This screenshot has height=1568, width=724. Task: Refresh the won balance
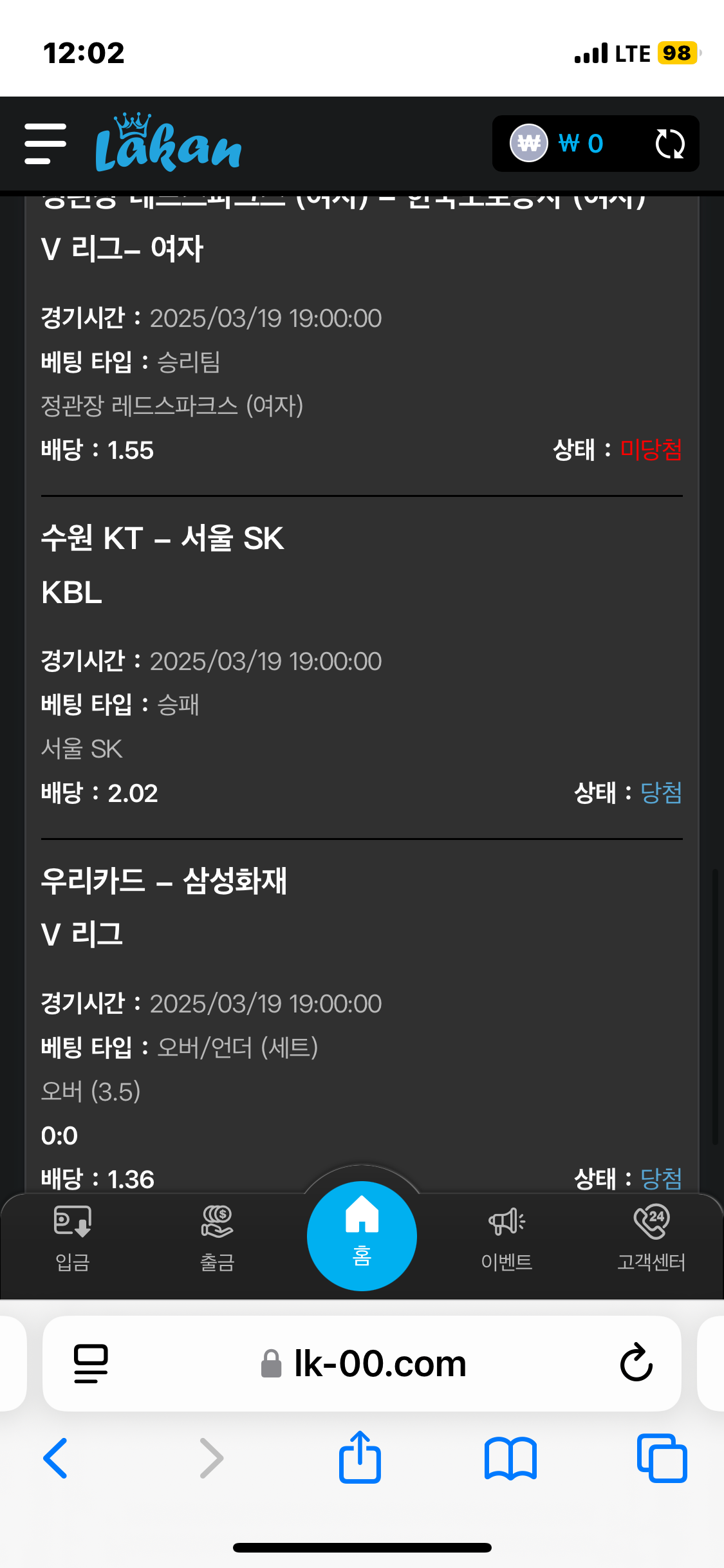click(669, 144)
